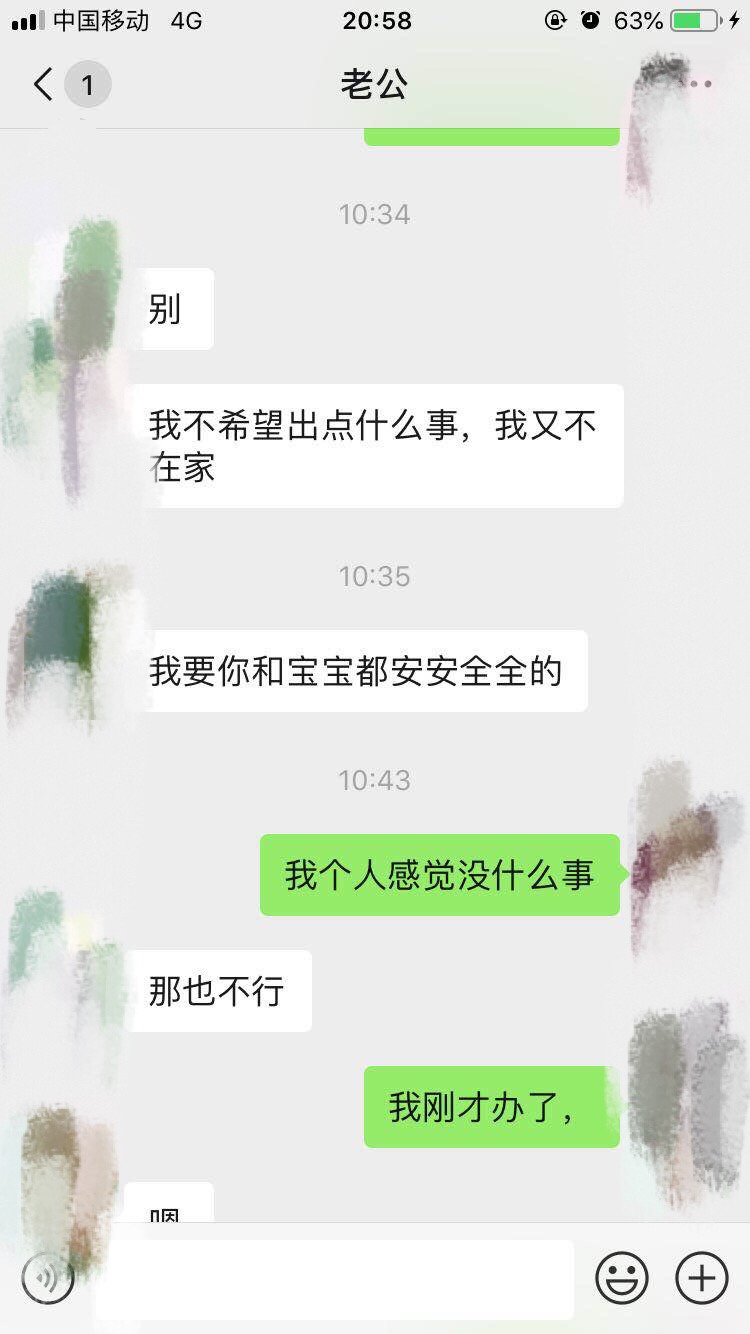
Task: Switch to voice message input
Action: pos(48,1278)
